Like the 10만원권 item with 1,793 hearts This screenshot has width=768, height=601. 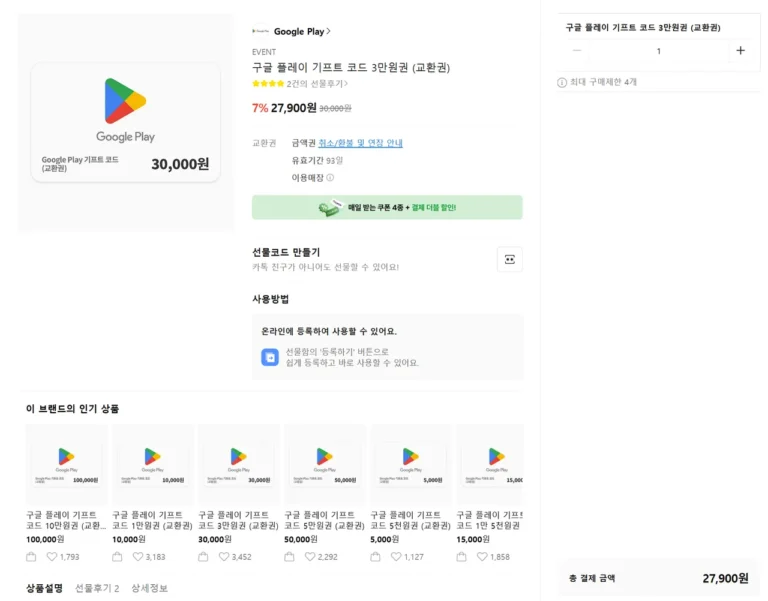click(x=52, y=557)
